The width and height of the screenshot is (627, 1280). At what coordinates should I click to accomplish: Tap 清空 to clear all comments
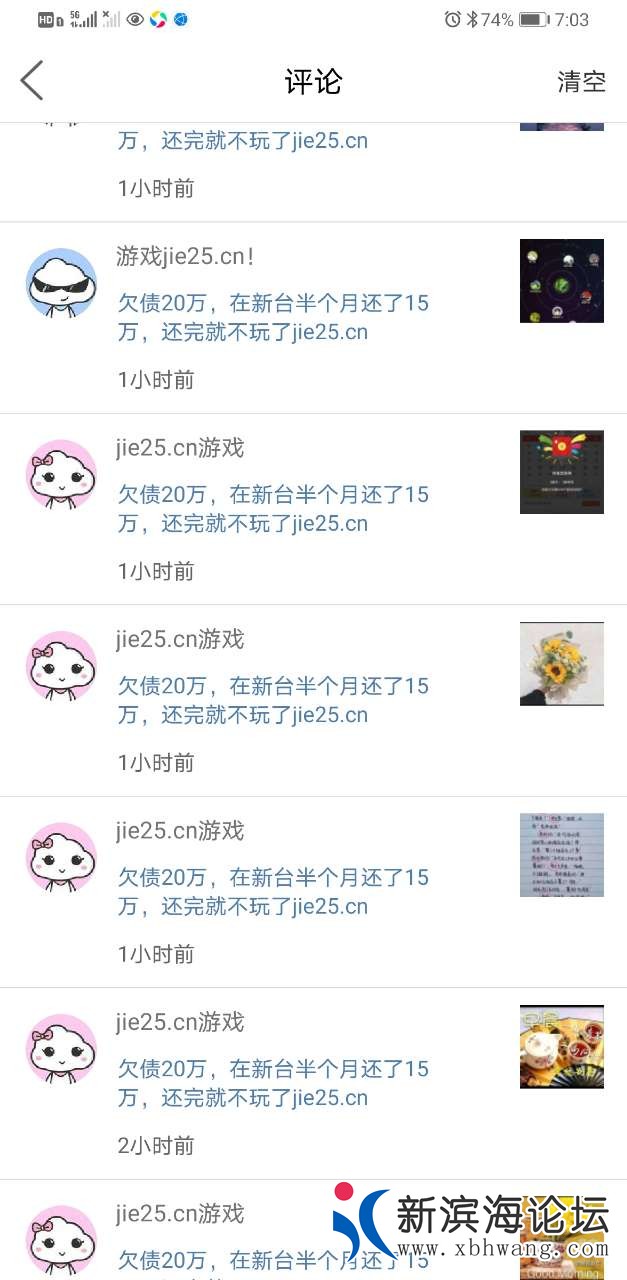point(581,81)
